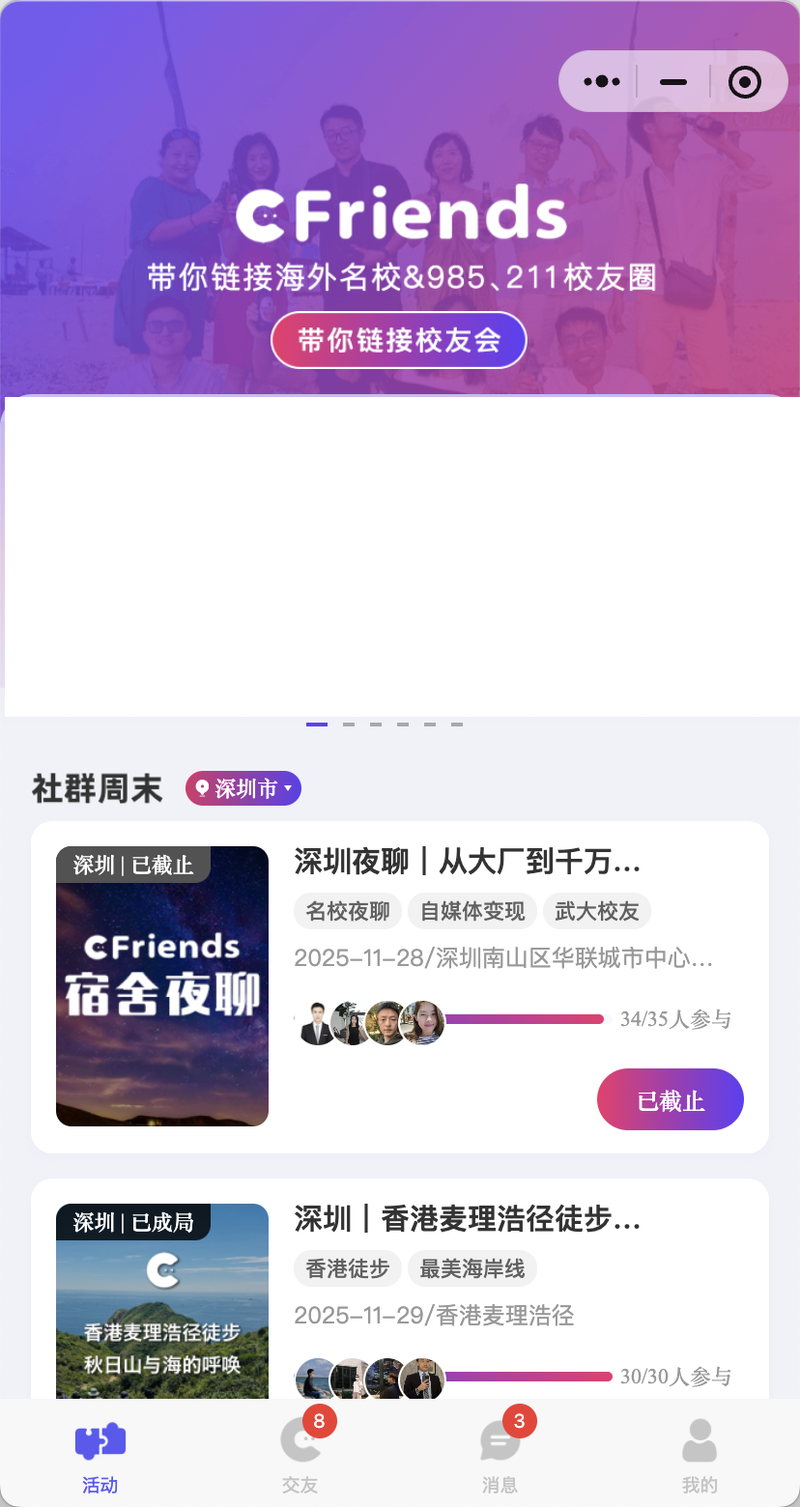Viewport: 800px width, 1507px height.
Task: Select the 自媒体变现 tag
Action: click(472, 911)
